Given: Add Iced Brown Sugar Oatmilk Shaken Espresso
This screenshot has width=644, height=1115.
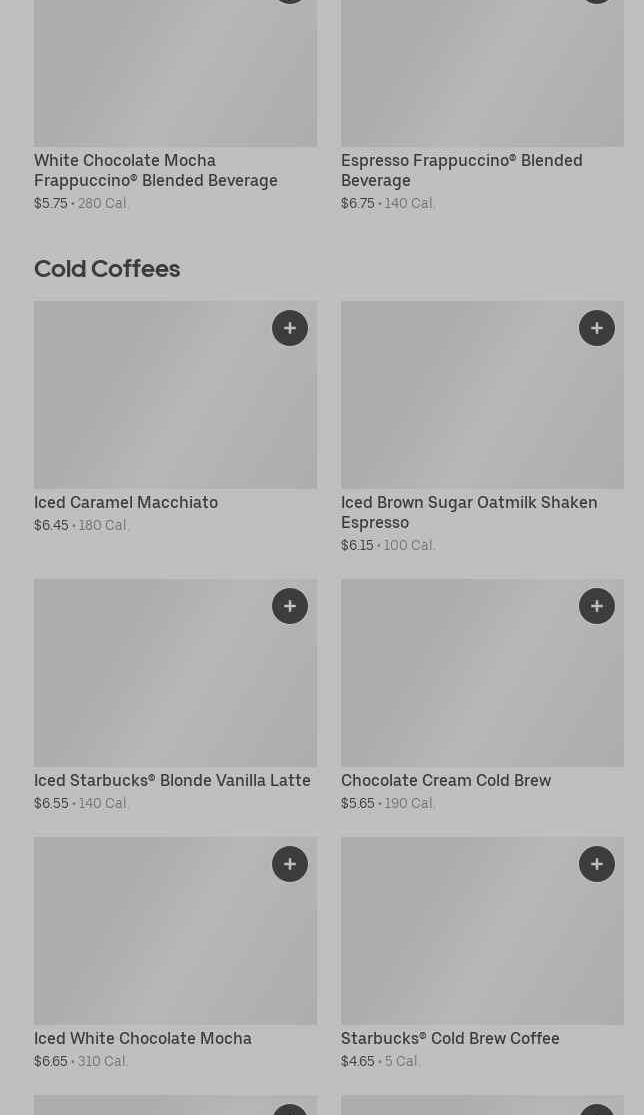Looking at the screenshot, I should 597,328.
